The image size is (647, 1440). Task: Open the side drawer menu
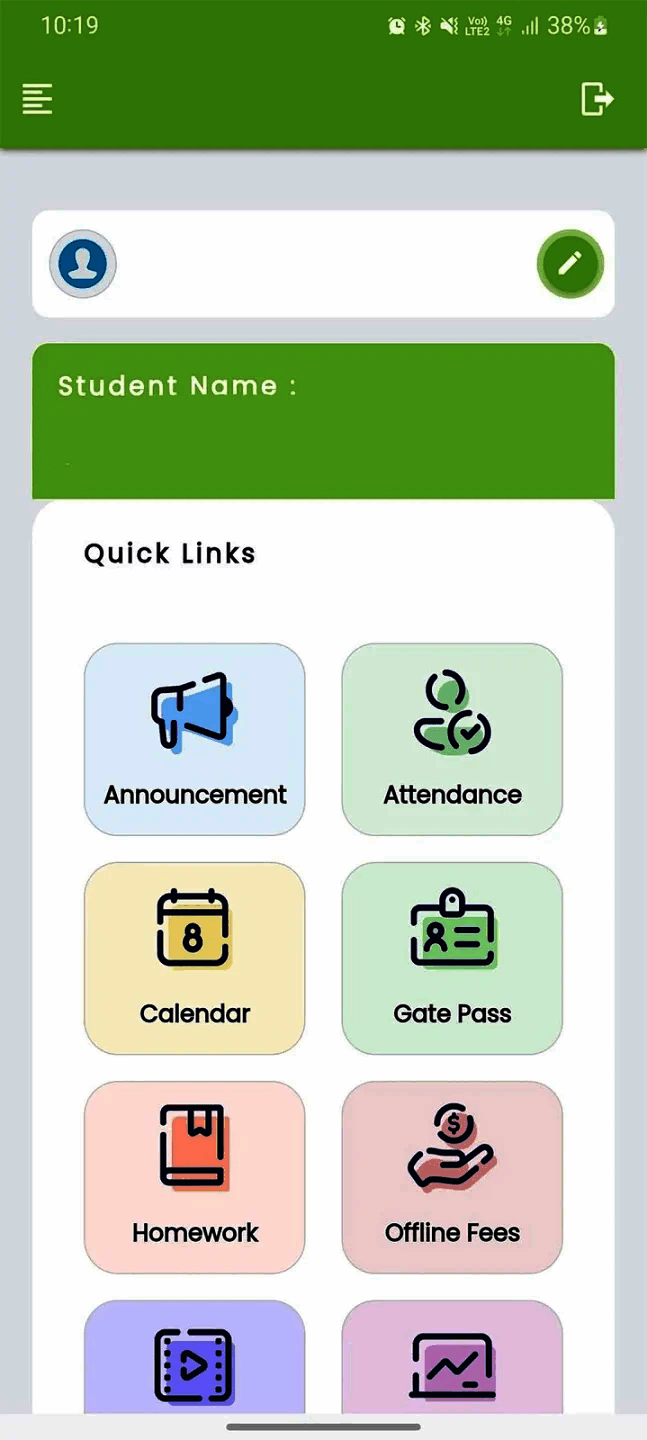click(x=37, y=99)
